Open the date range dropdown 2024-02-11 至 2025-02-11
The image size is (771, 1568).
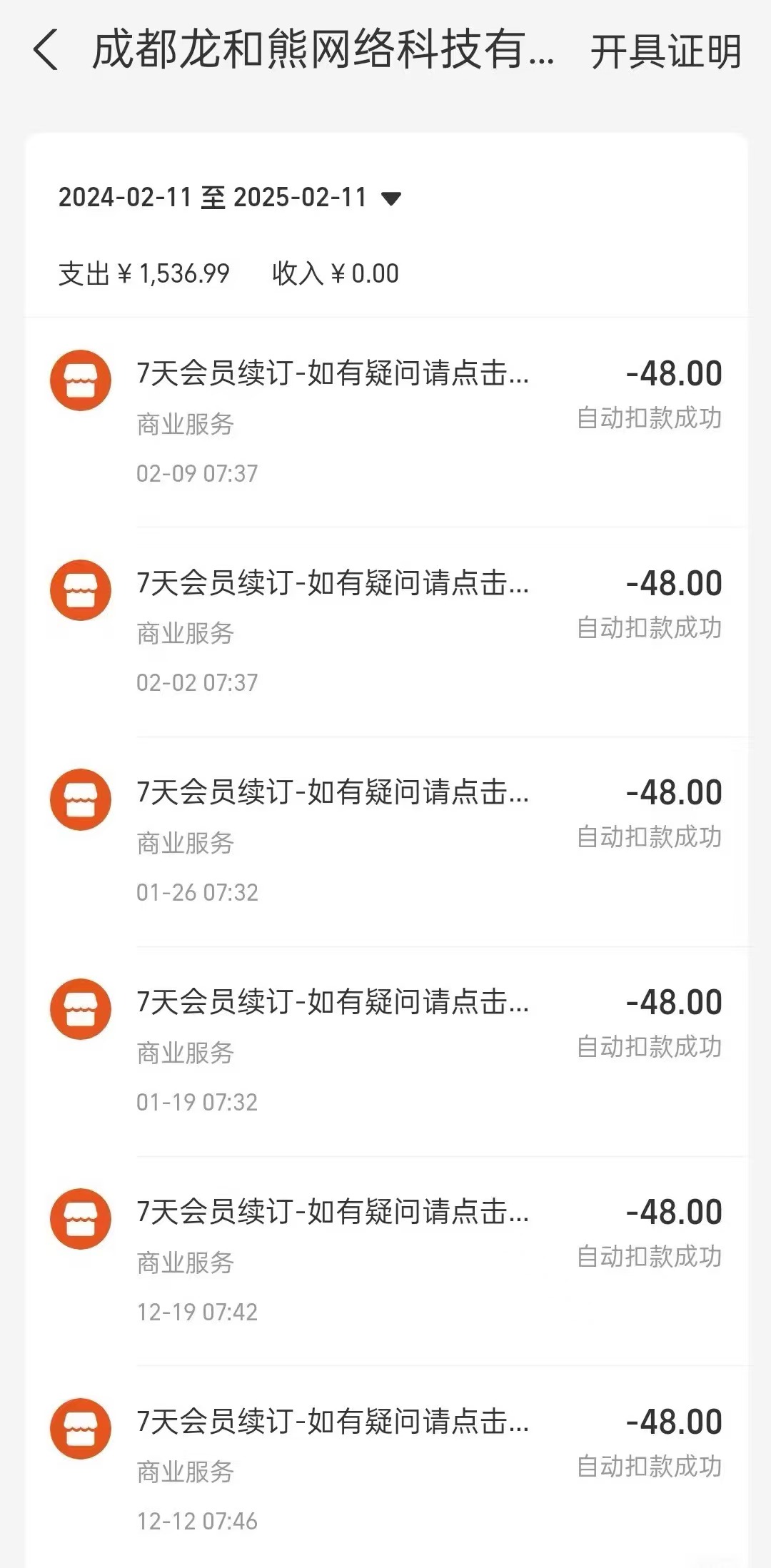pyautogui.click(x=230, y=198)
